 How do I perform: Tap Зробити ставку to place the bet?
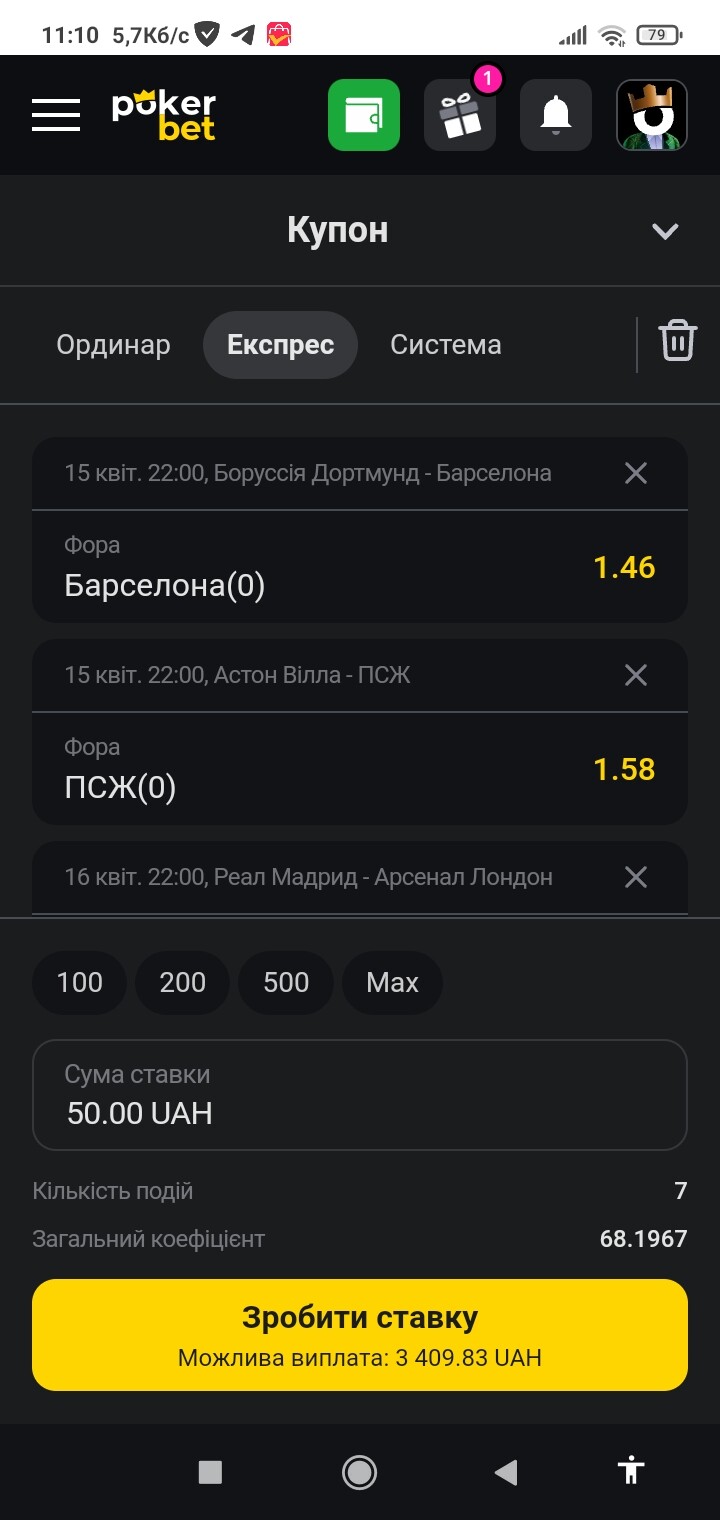tap(360, 1335)
